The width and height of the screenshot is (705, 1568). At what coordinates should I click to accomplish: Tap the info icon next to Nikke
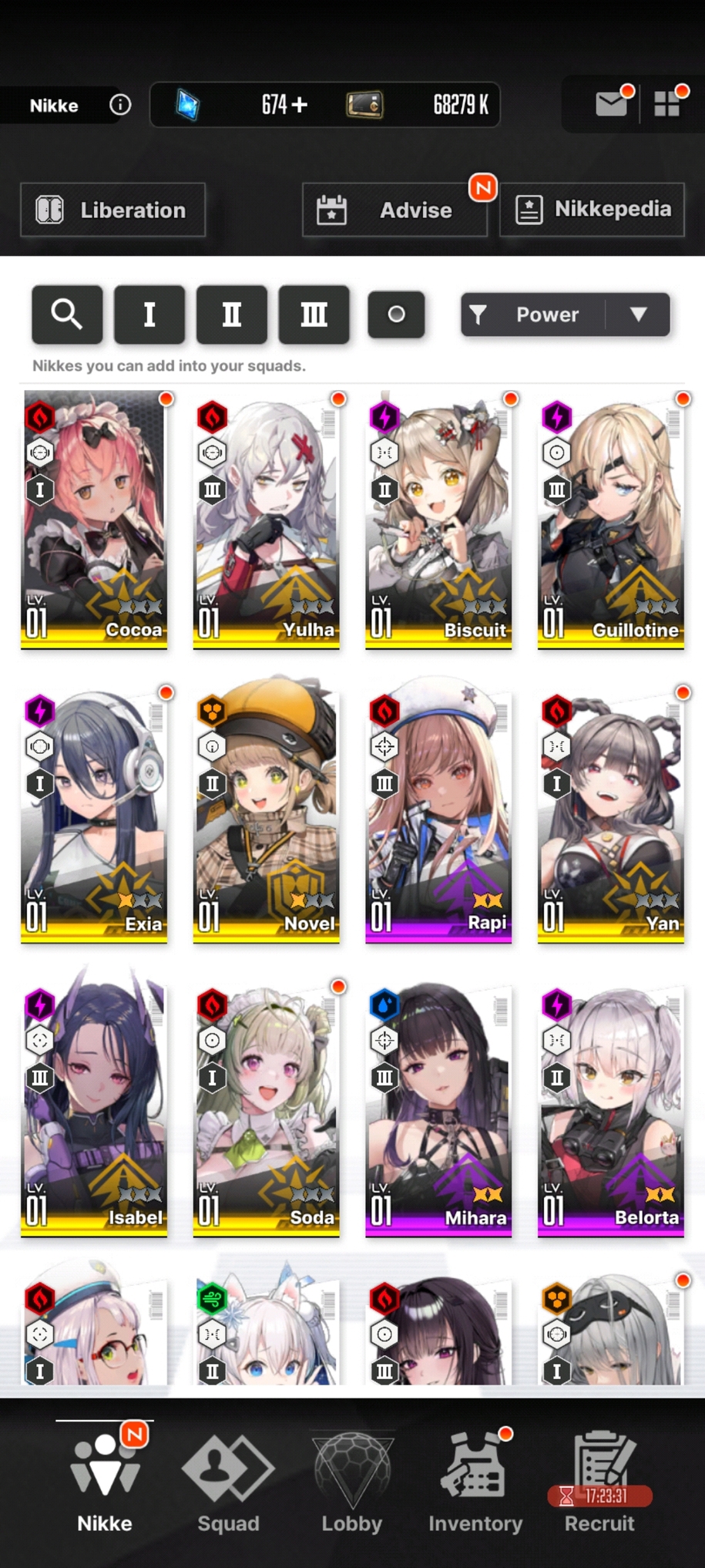click(x=120, y=104)
